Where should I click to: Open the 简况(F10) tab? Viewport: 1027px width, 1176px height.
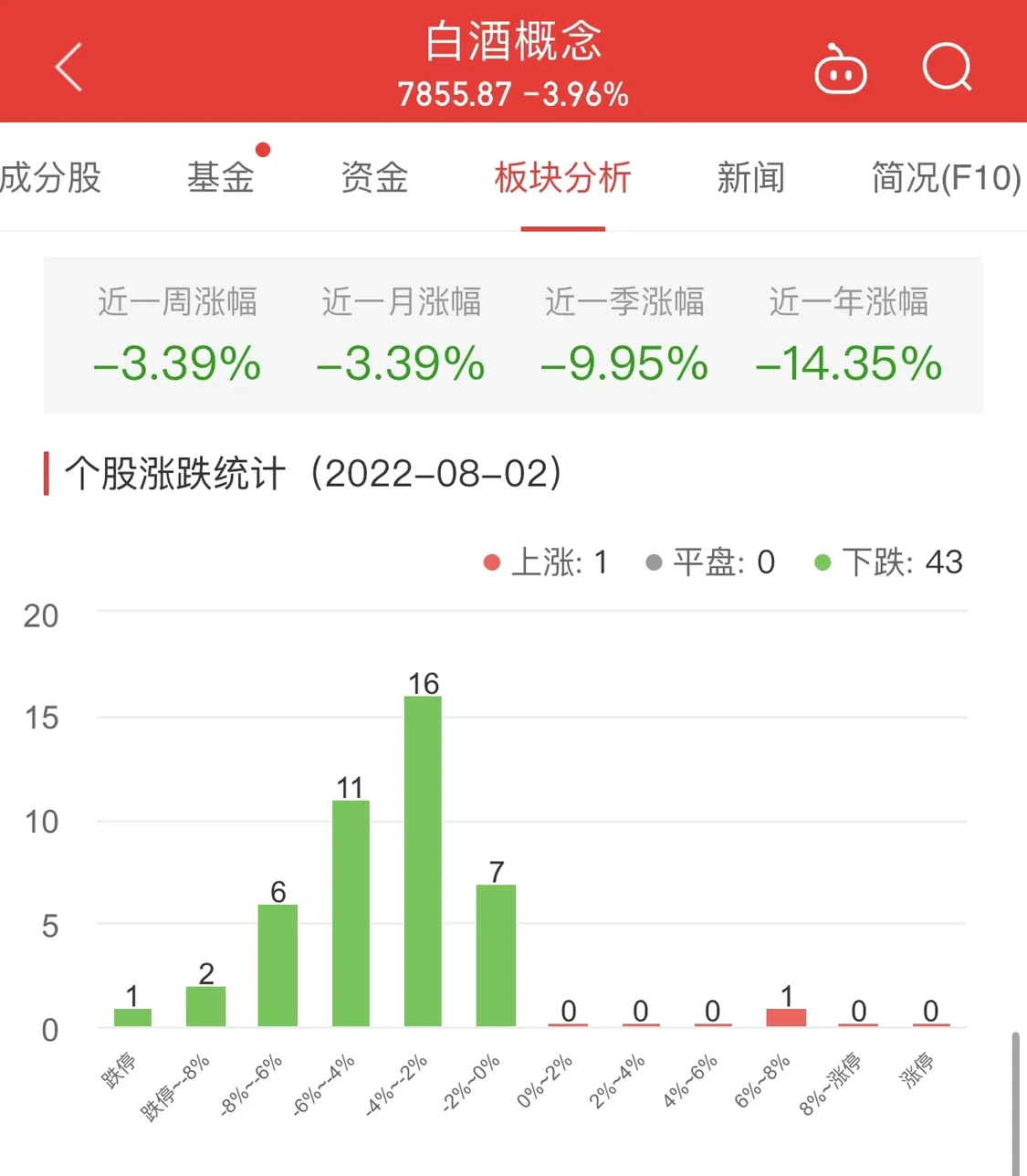(946, 178)
